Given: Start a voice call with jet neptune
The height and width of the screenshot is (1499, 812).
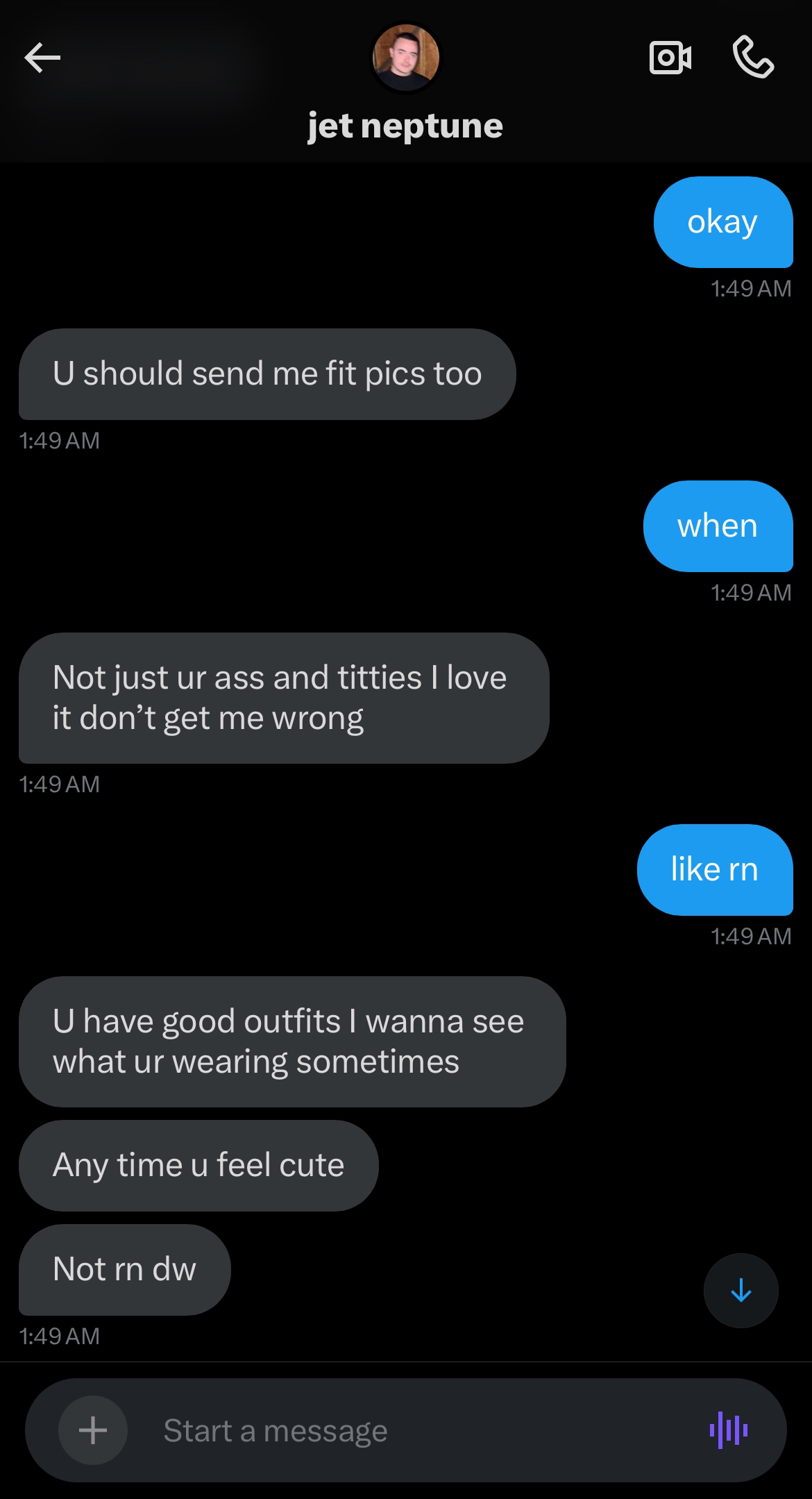Looking at the screenshot, I should tap(753, 58).
